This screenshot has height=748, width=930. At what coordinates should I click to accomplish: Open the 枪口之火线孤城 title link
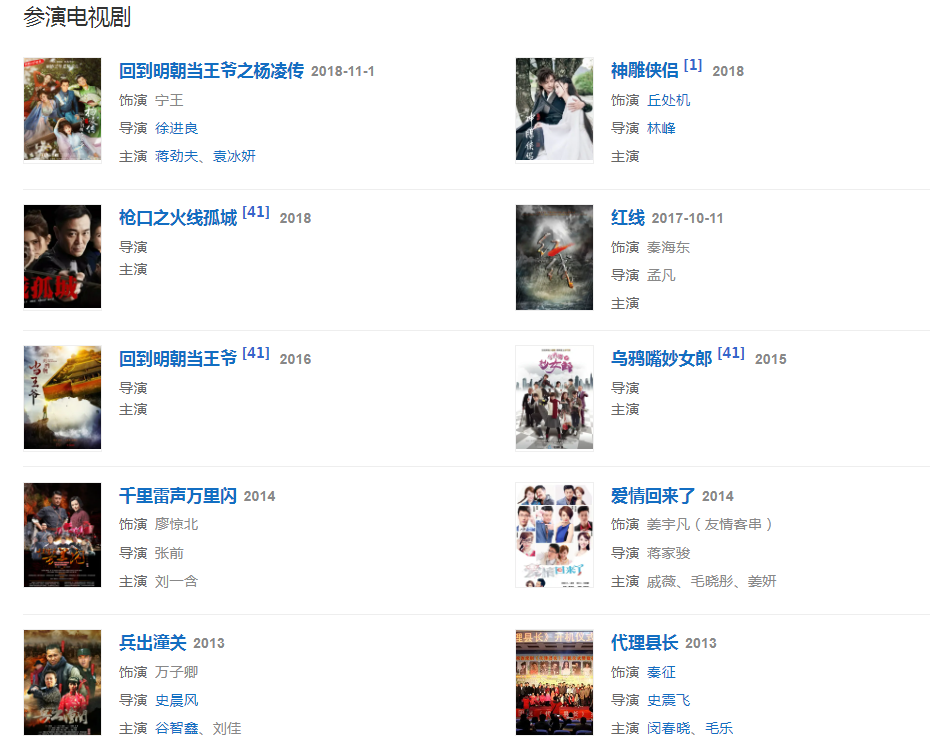(178, 218)
